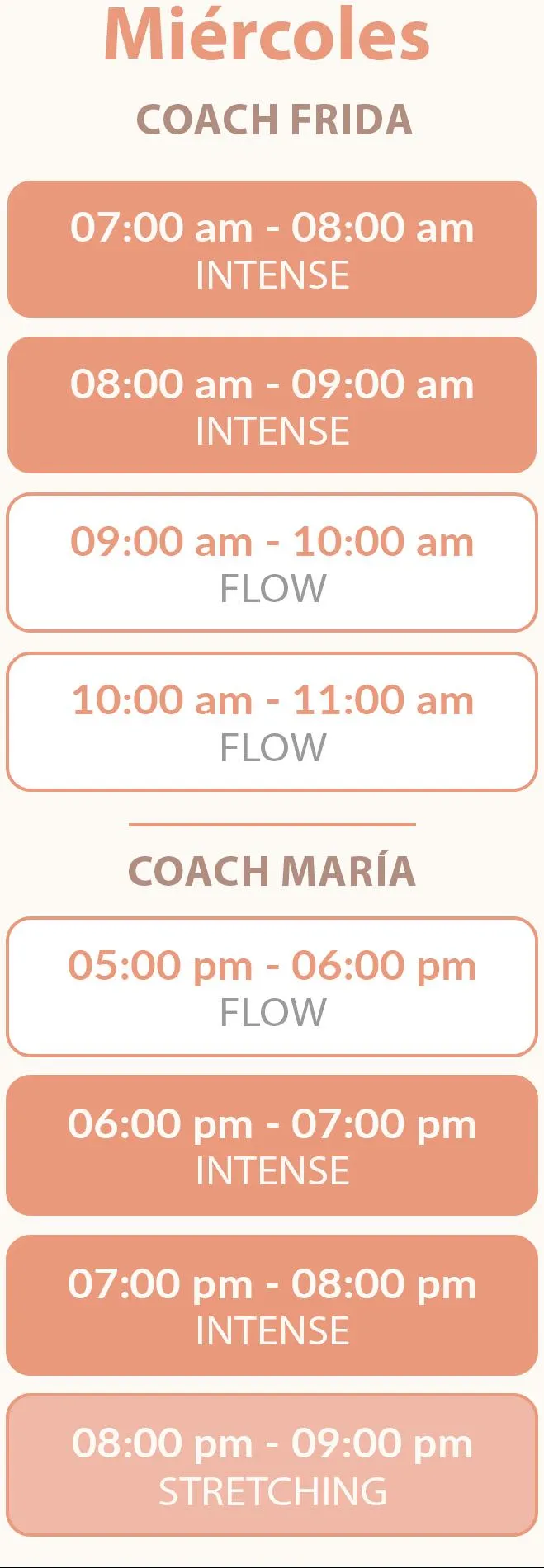Book the 06:00 pm - 07:00 pm INTENSE class
The width and height of the screenshot is (544, 1568).
coord(272,1145)
